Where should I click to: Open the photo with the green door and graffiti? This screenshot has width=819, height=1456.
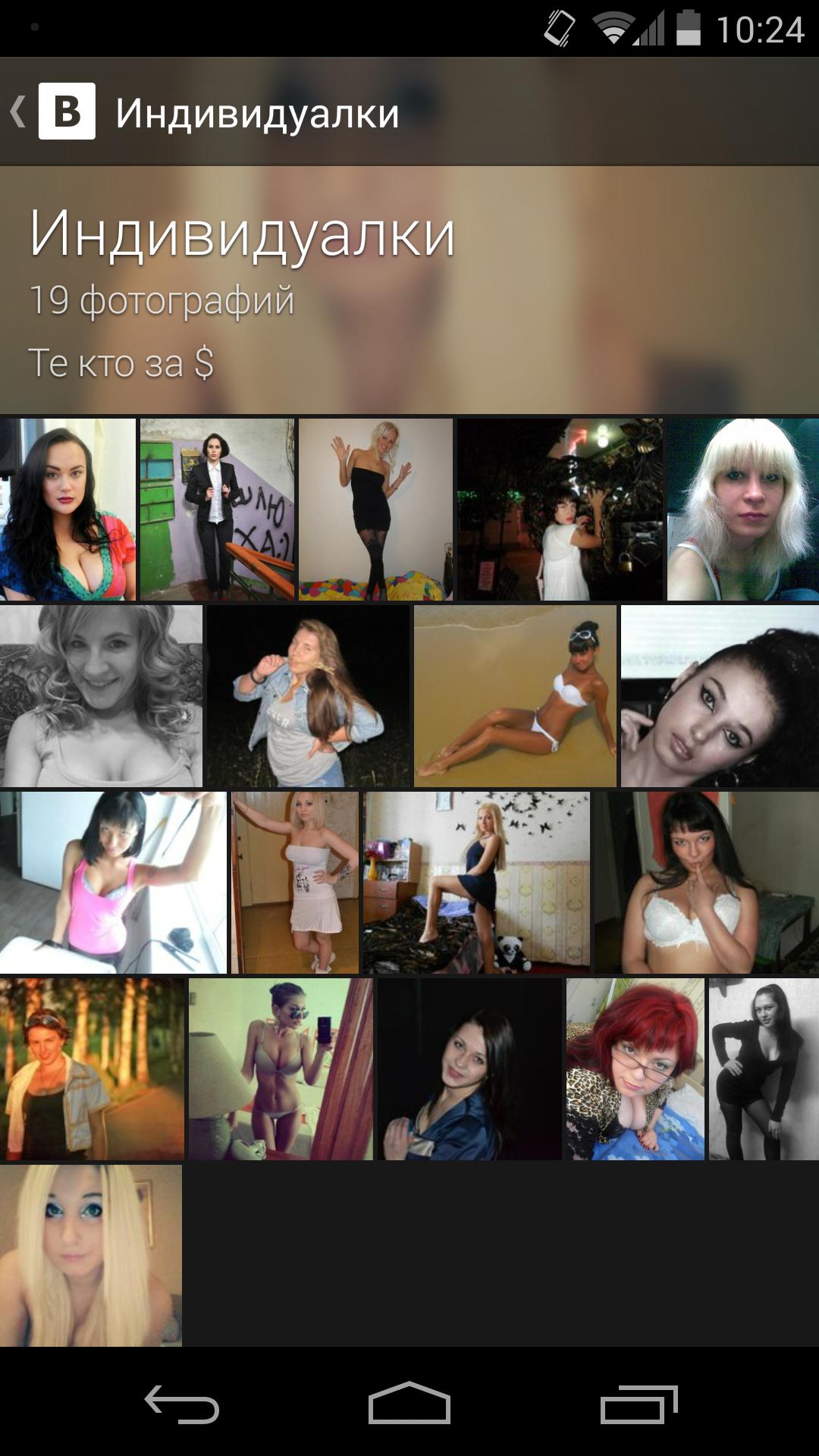click(x=217, y=510)
